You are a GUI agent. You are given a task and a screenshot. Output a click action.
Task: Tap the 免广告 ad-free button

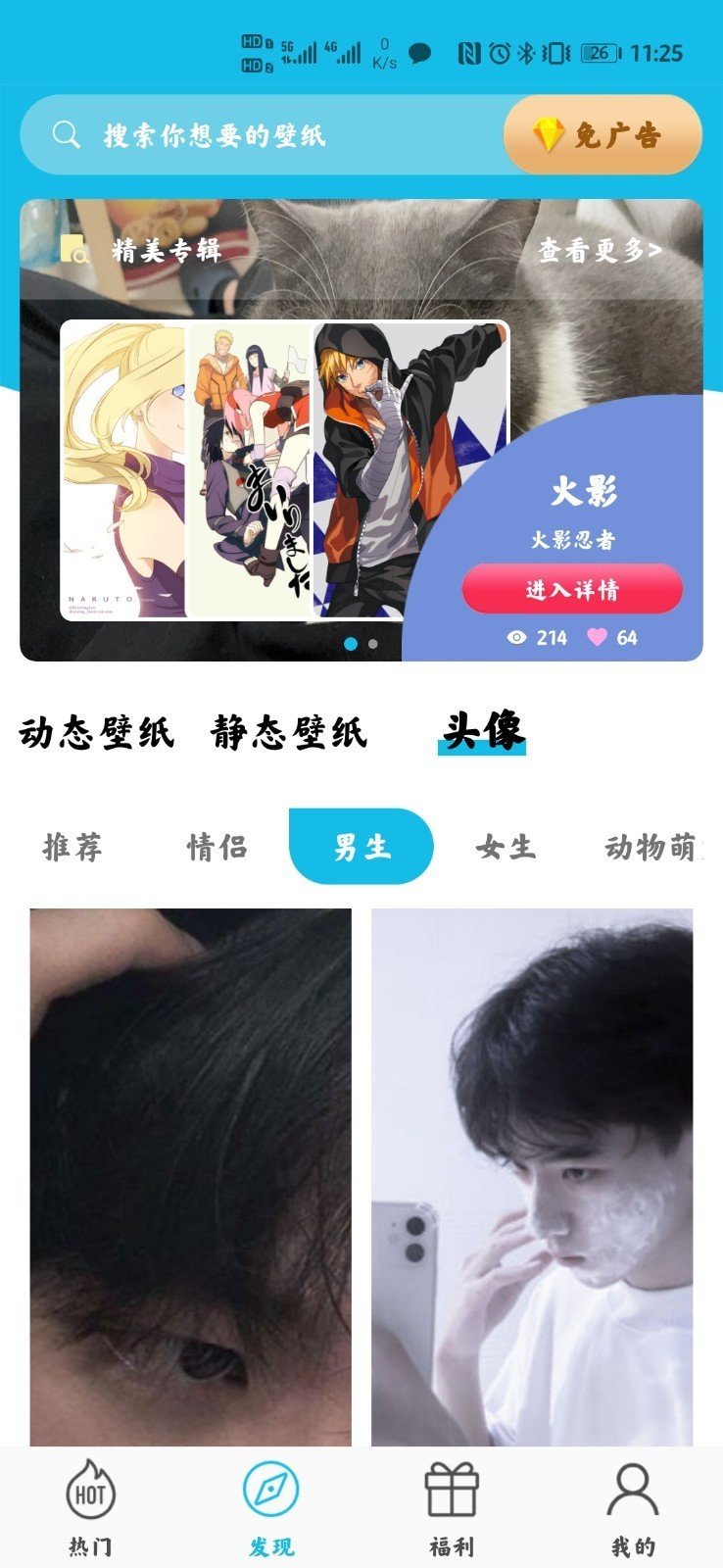[x=602, y=135]
